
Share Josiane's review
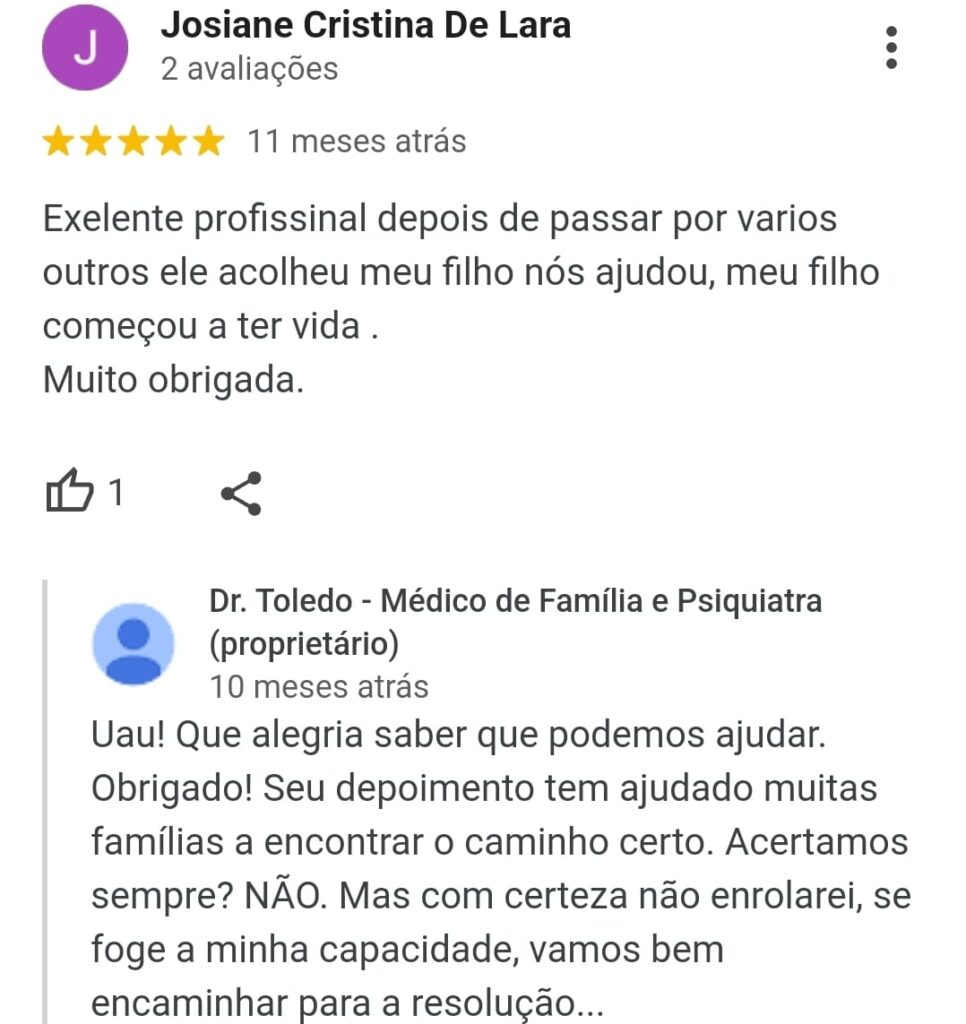[241, 492]
